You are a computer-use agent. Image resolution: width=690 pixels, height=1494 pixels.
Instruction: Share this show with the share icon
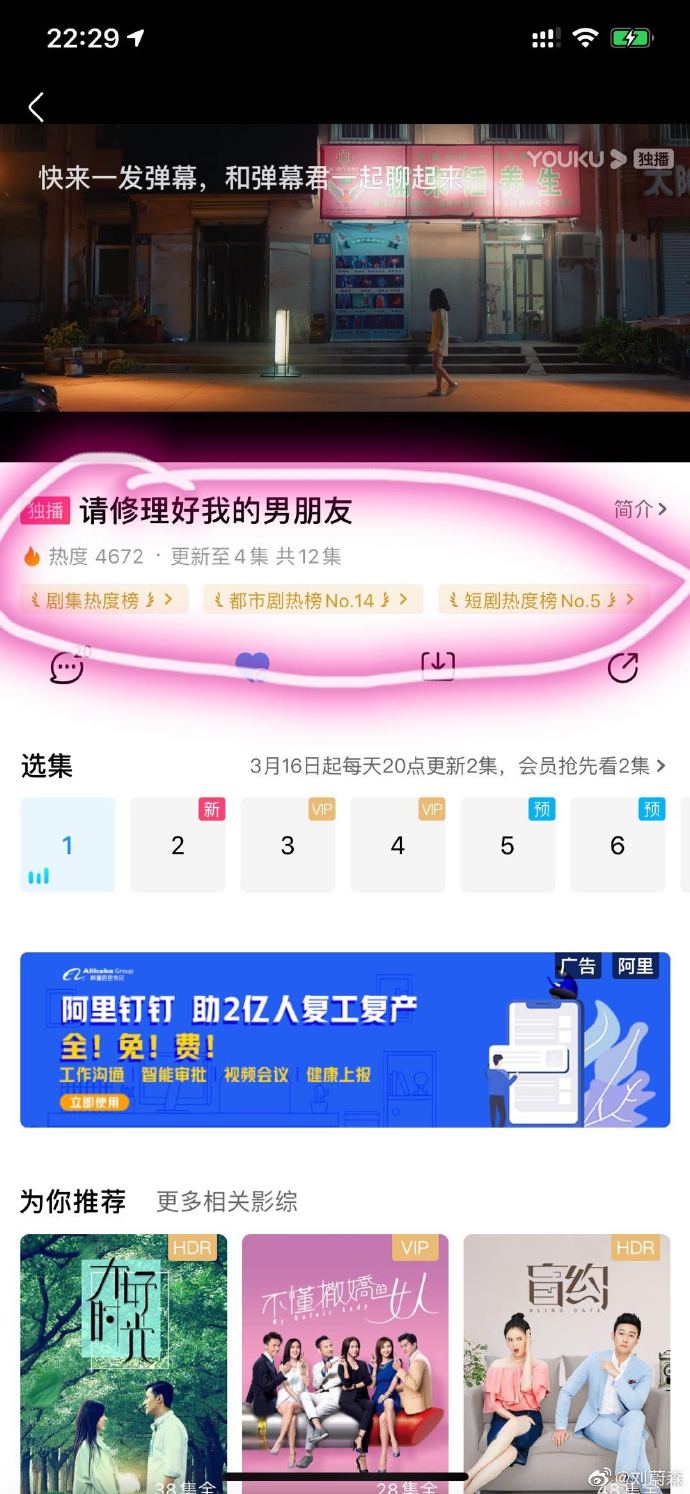coord(623,667)
